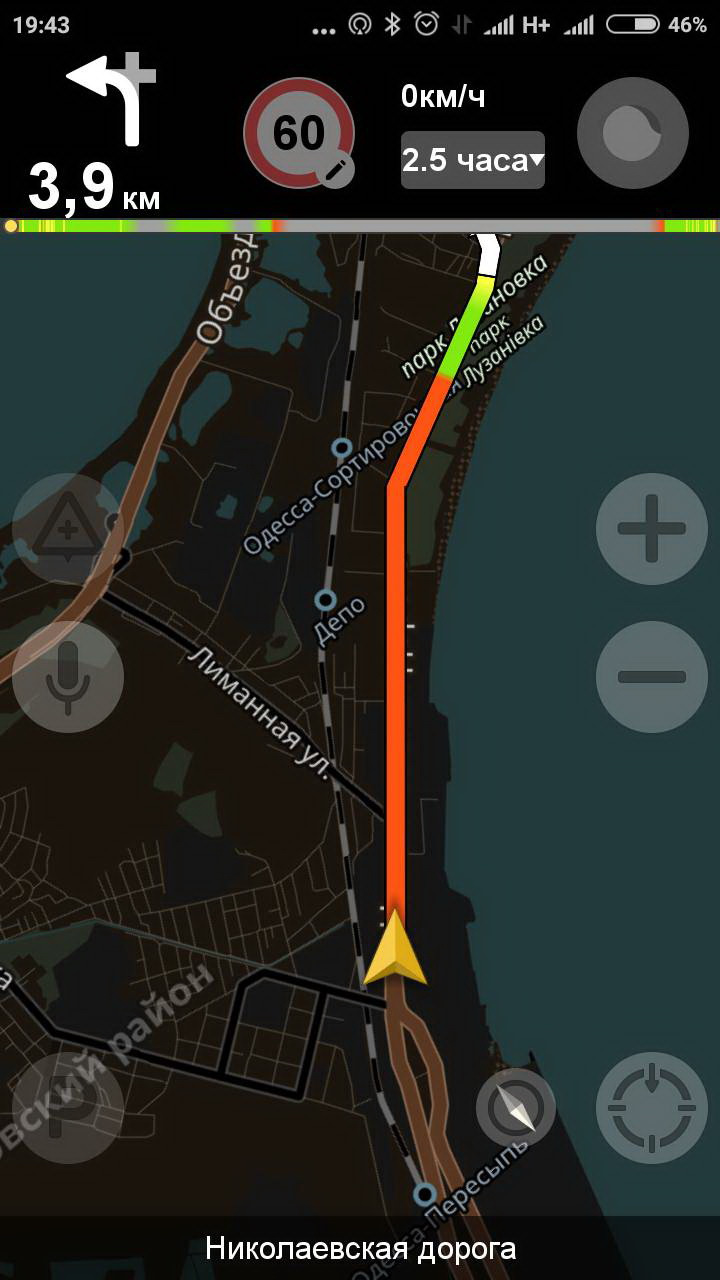Tap the compass to orient map north

click(x=516, y=1108)
